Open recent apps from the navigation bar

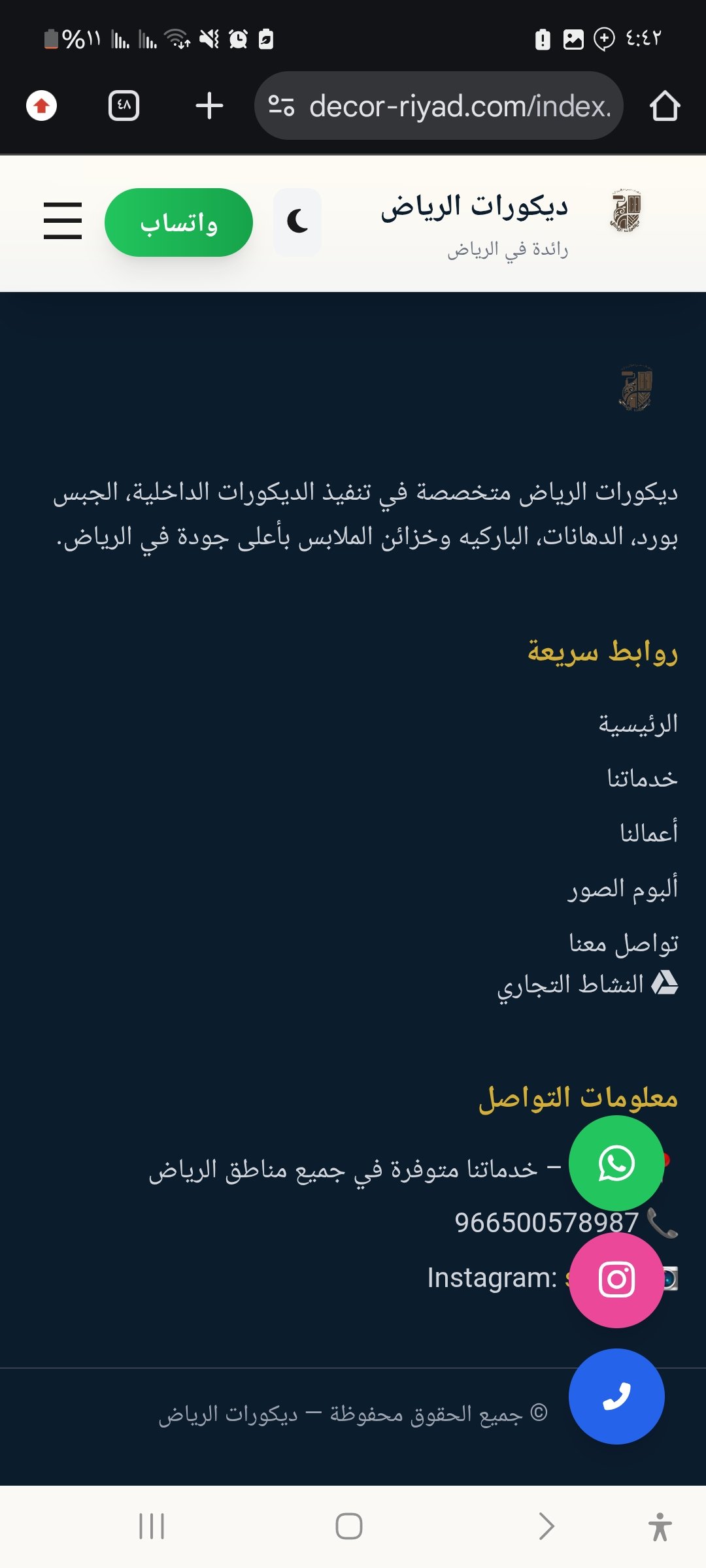[152, 1526]
